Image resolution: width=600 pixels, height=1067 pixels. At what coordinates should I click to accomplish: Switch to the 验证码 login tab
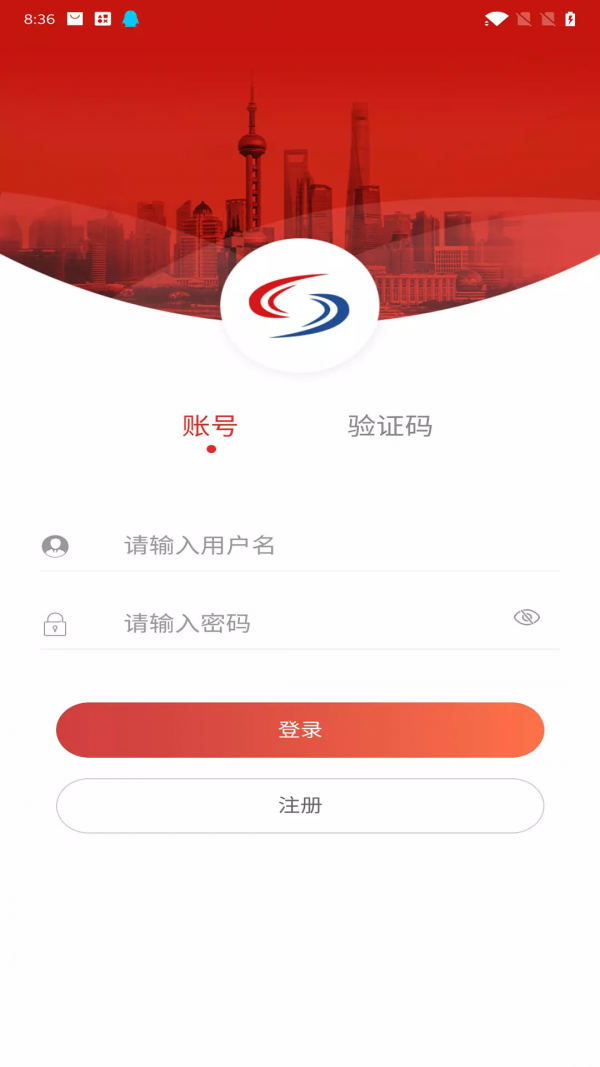390,426
